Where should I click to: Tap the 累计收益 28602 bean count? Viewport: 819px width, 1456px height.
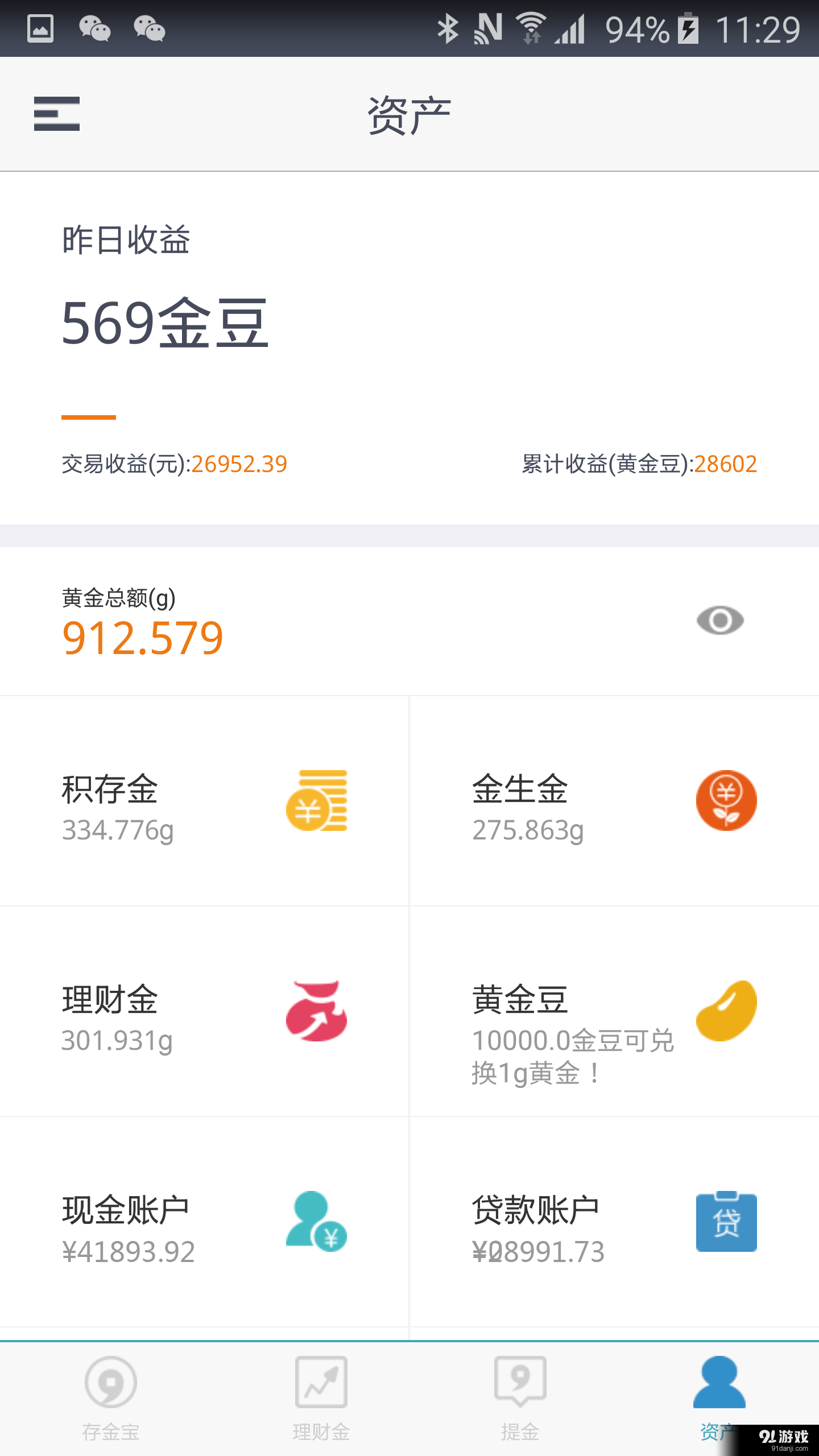725,464
